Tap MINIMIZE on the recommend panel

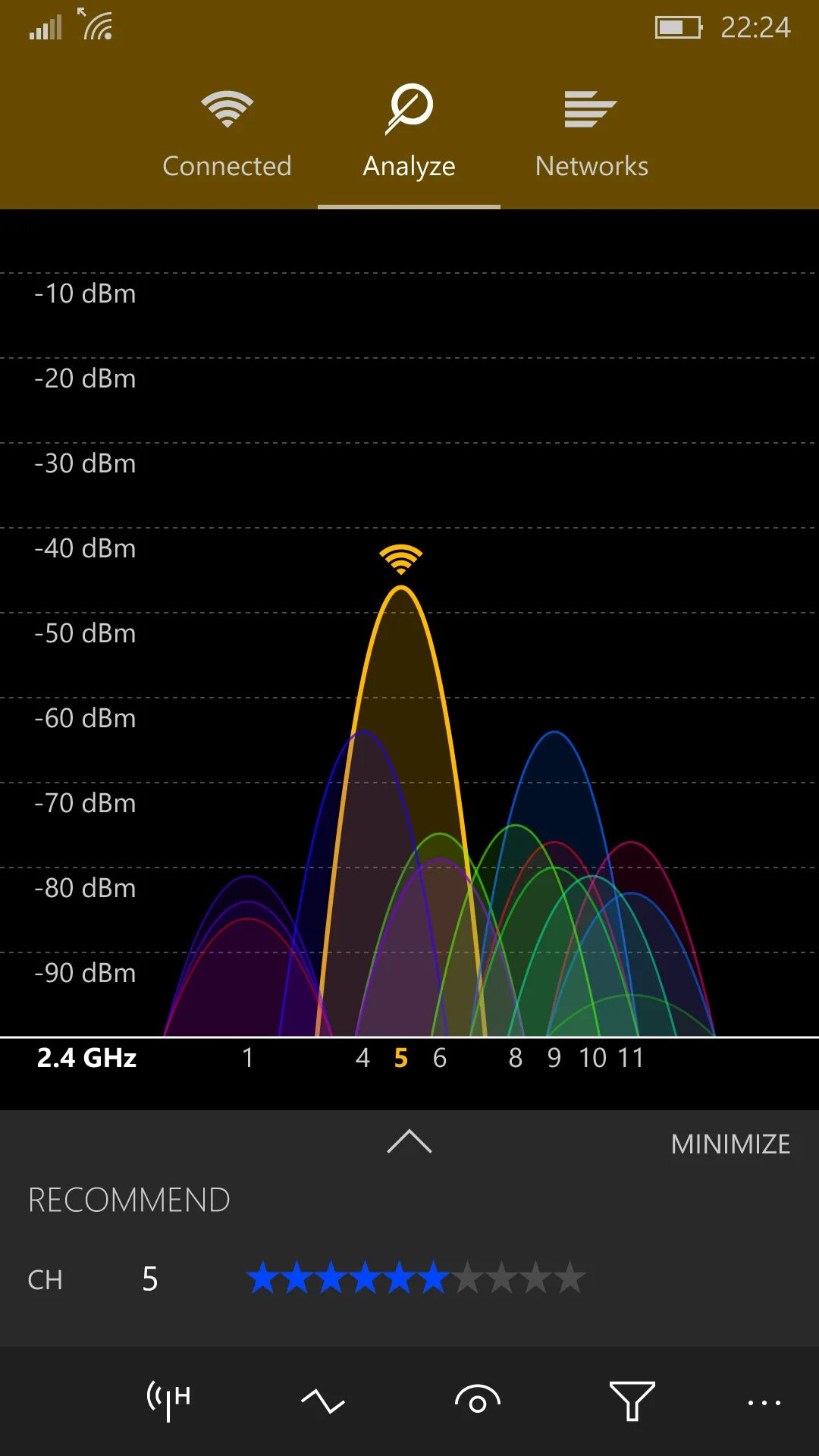730,1144
